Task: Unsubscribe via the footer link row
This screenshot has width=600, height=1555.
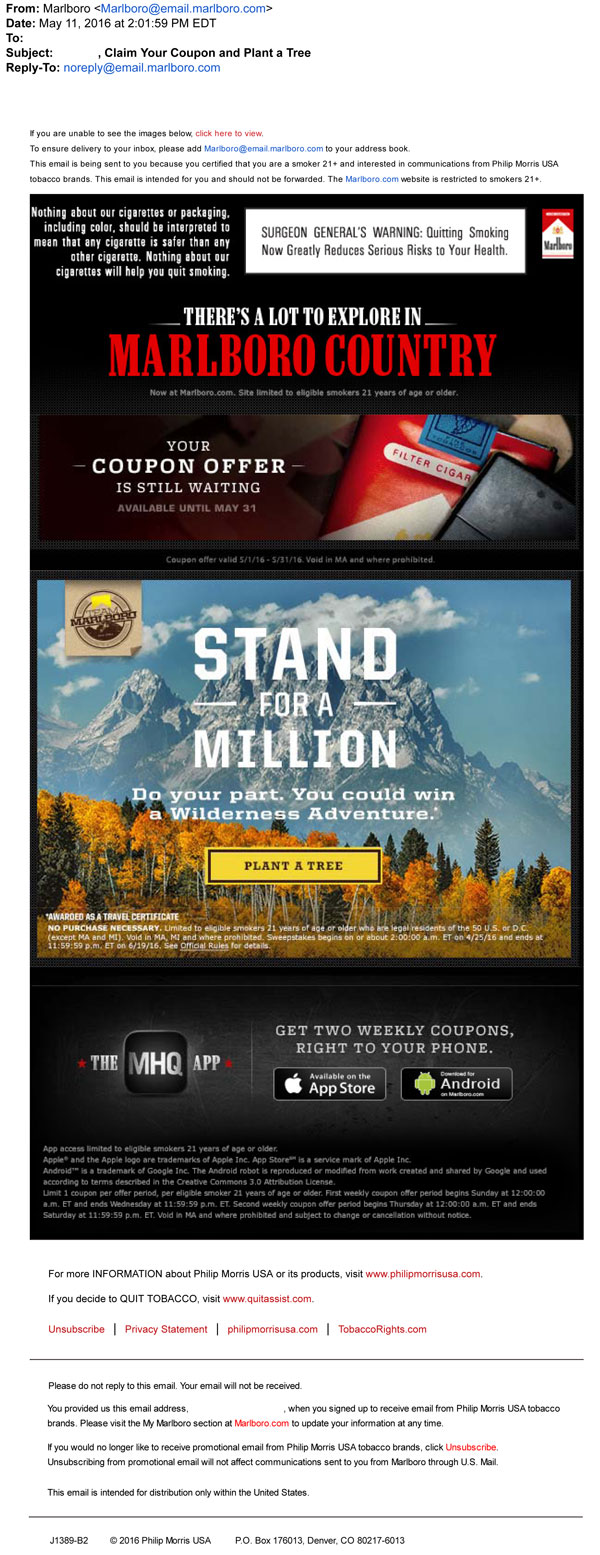Action: click(x=76, y=1329)
